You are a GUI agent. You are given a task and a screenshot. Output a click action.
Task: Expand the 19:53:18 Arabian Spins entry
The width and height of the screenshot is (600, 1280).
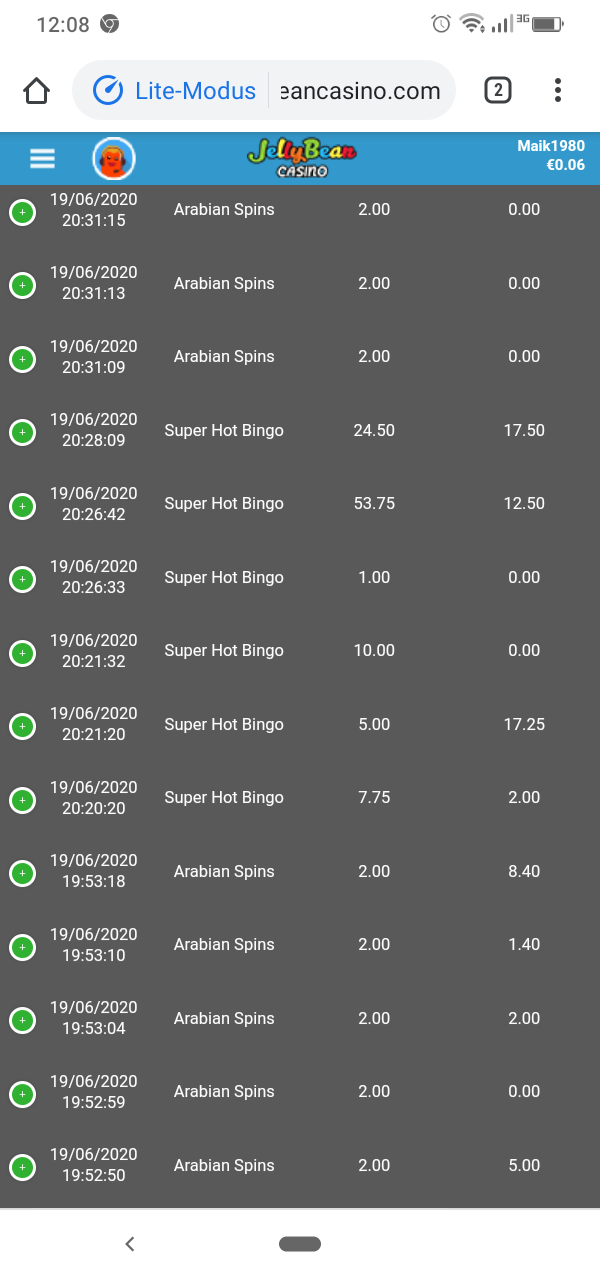click(x=22, y=873)
